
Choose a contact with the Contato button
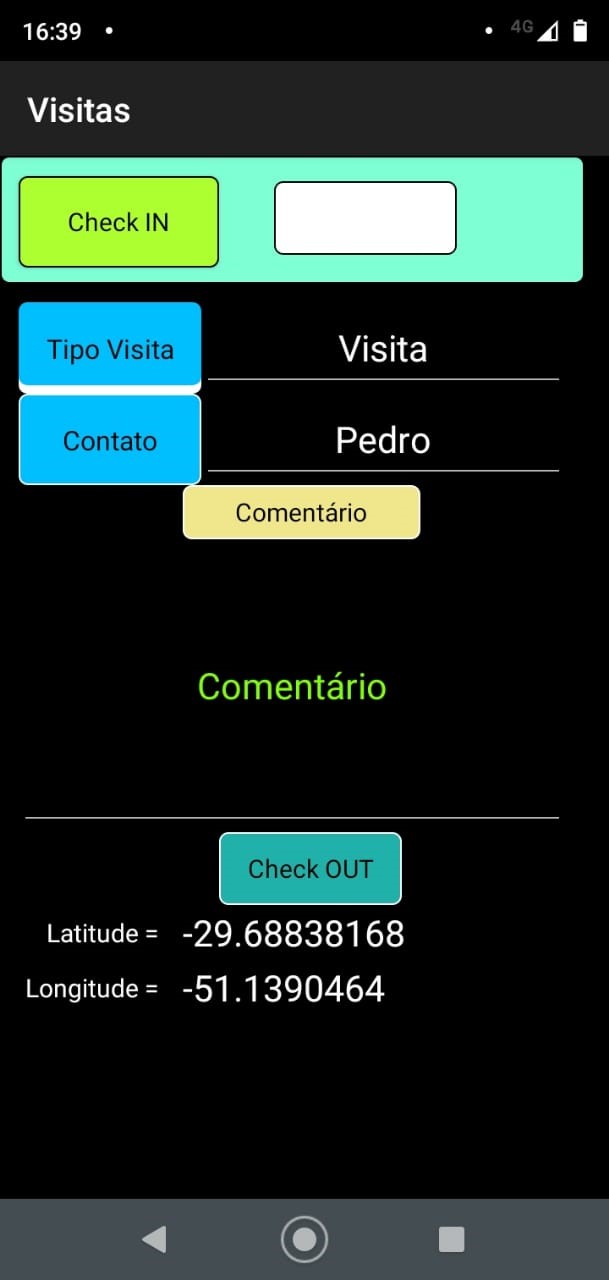tap(110, 440)
